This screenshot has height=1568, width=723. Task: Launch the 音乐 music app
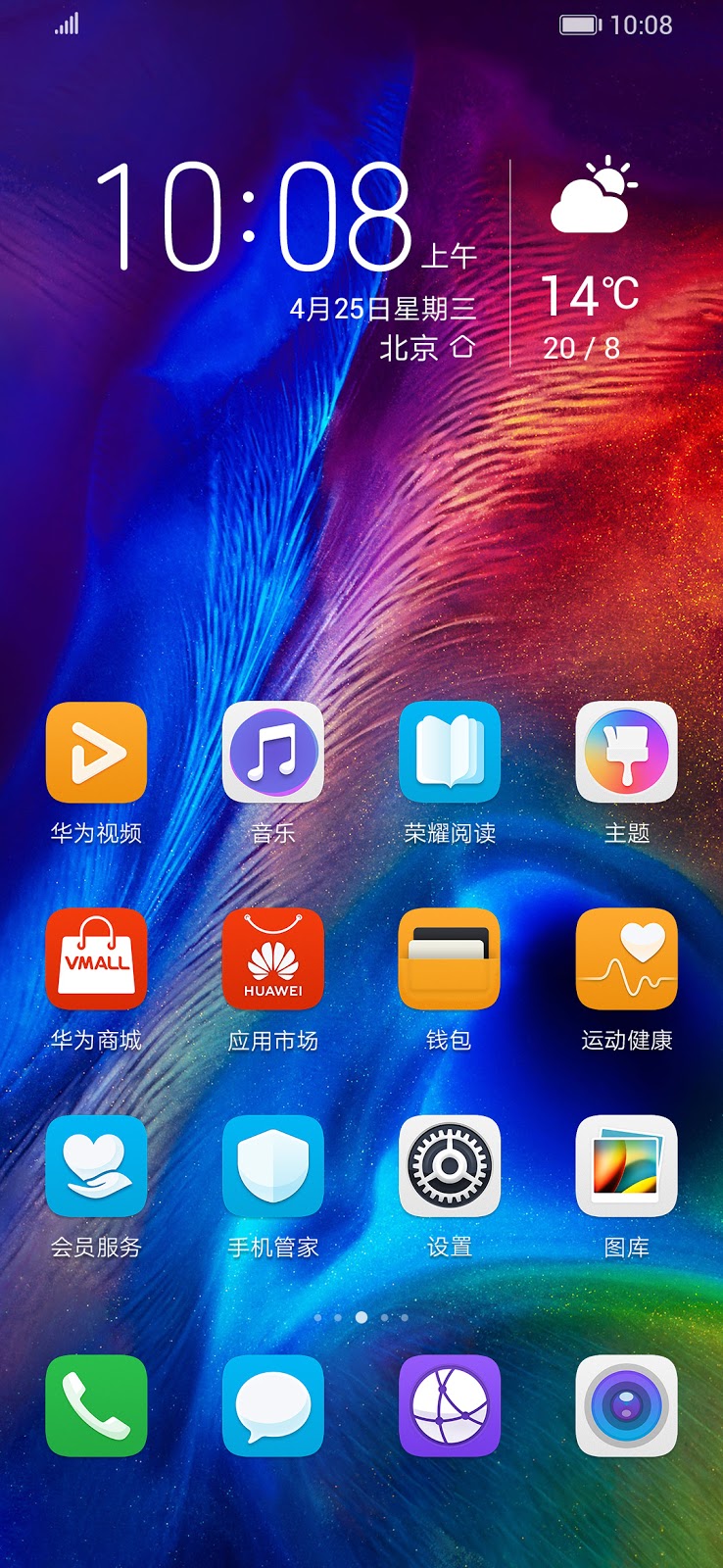(273, 753)
